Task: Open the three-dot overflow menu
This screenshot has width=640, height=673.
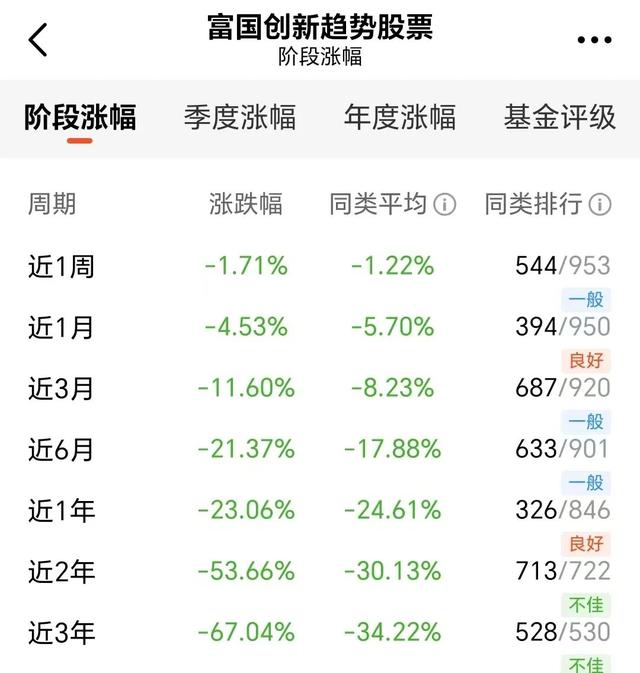Action: coord(594,40)
